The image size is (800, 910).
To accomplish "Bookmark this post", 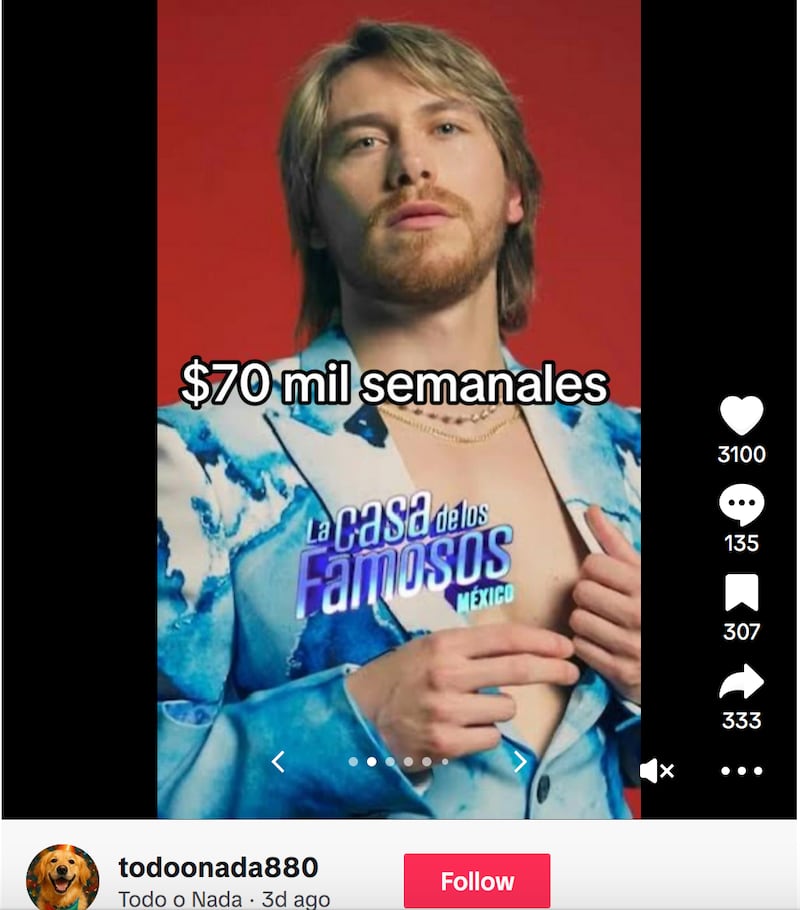I will (x=741, y=593).
